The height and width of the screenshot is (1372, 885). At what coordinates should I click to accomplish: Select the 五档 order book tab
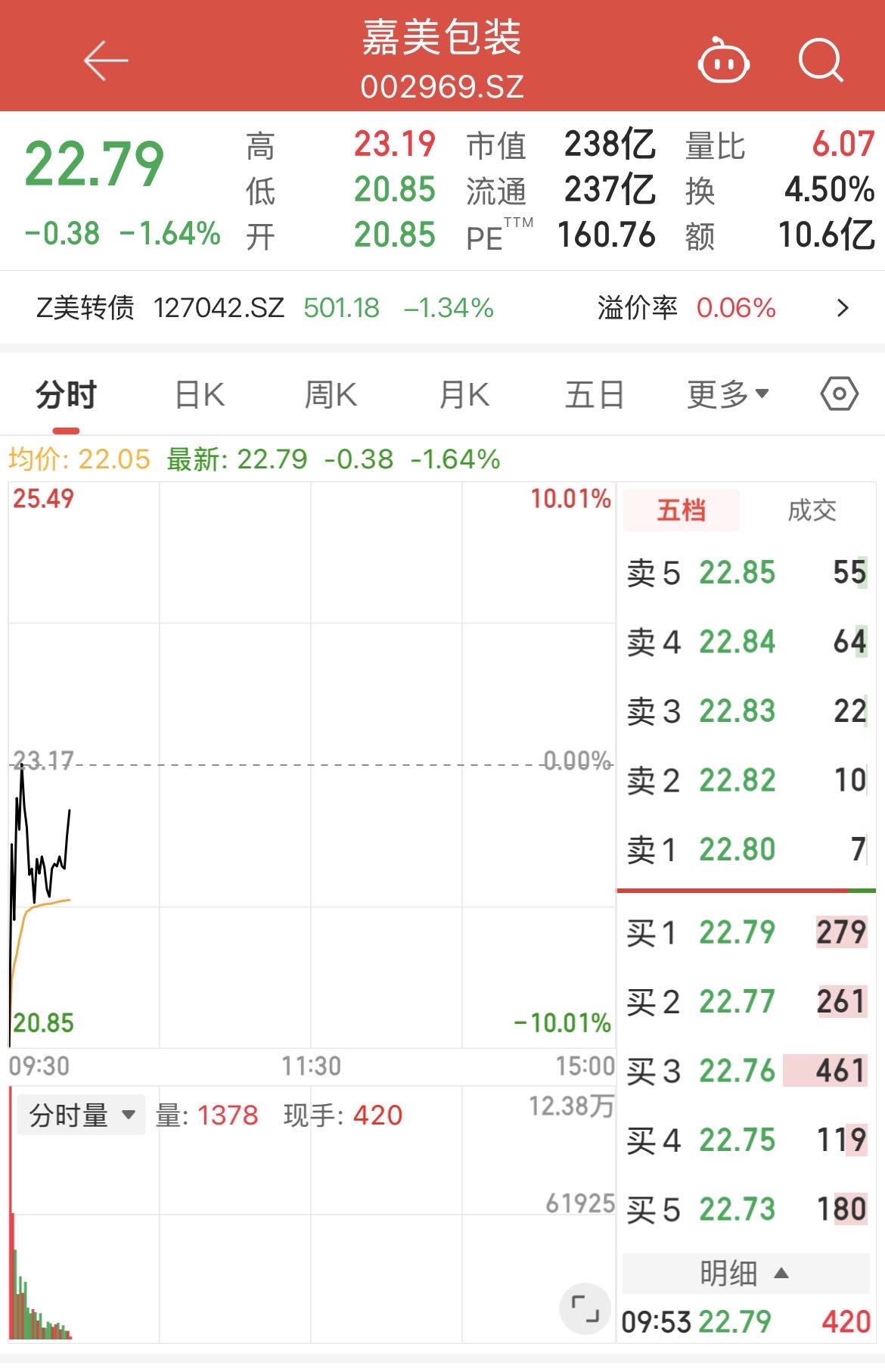click(681, 511)
